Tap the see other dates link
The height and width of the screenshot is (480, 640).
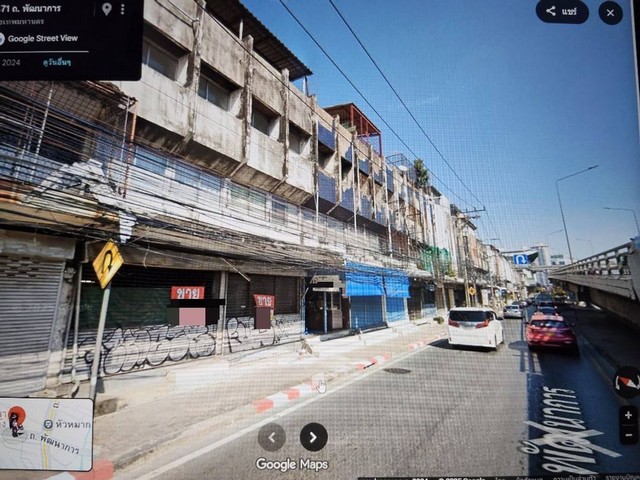(56, 62)
